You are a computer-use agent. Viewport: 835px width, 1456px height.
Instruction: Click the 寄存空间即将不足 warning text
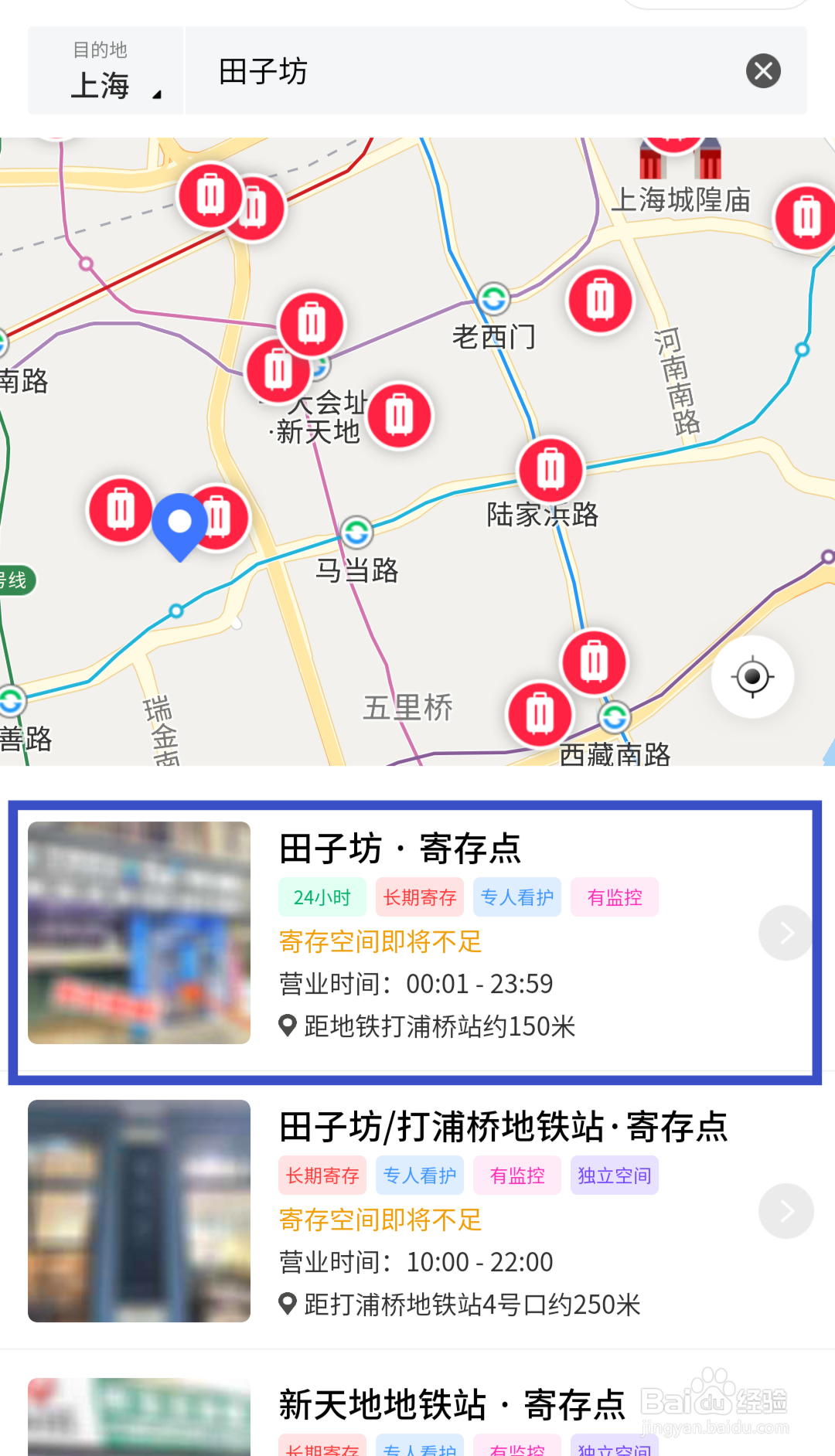[379, 941]
